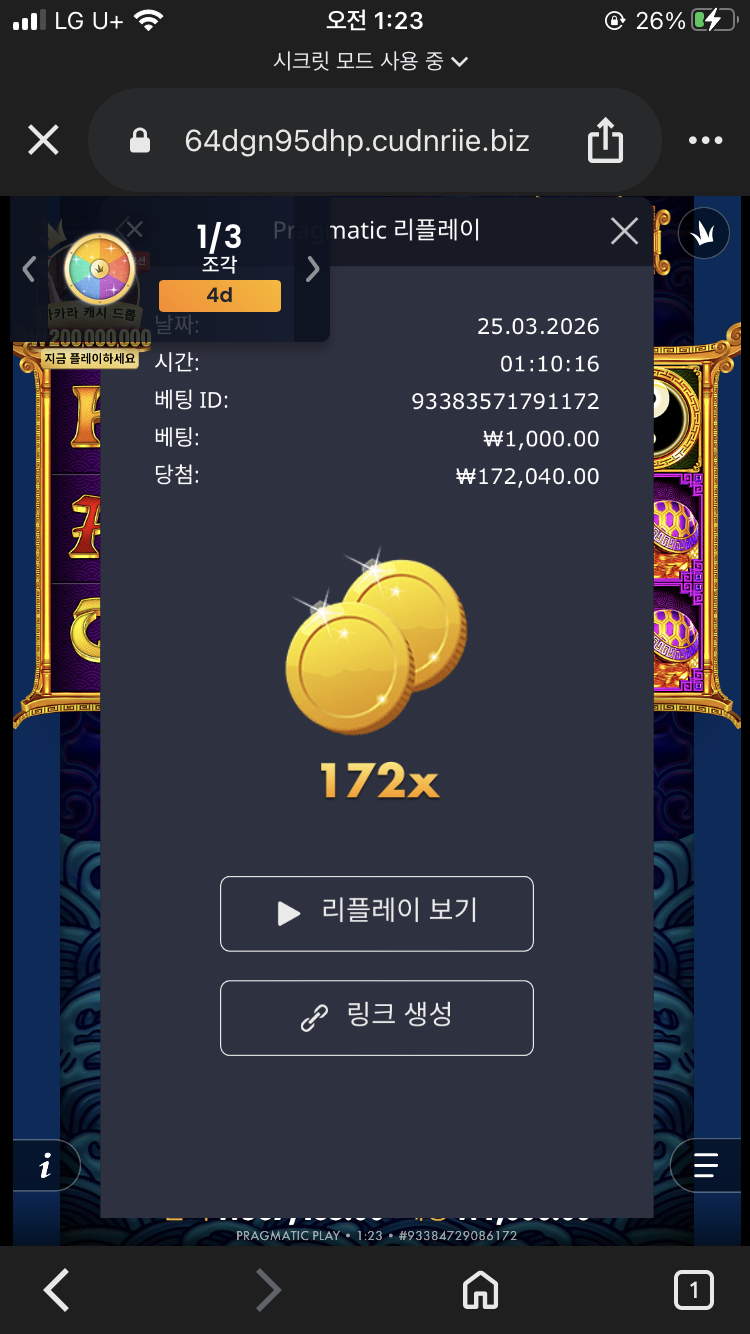Dismiss the cash drop promo banner
This screenshot has height=1334, width=750.
click(135, 230)
